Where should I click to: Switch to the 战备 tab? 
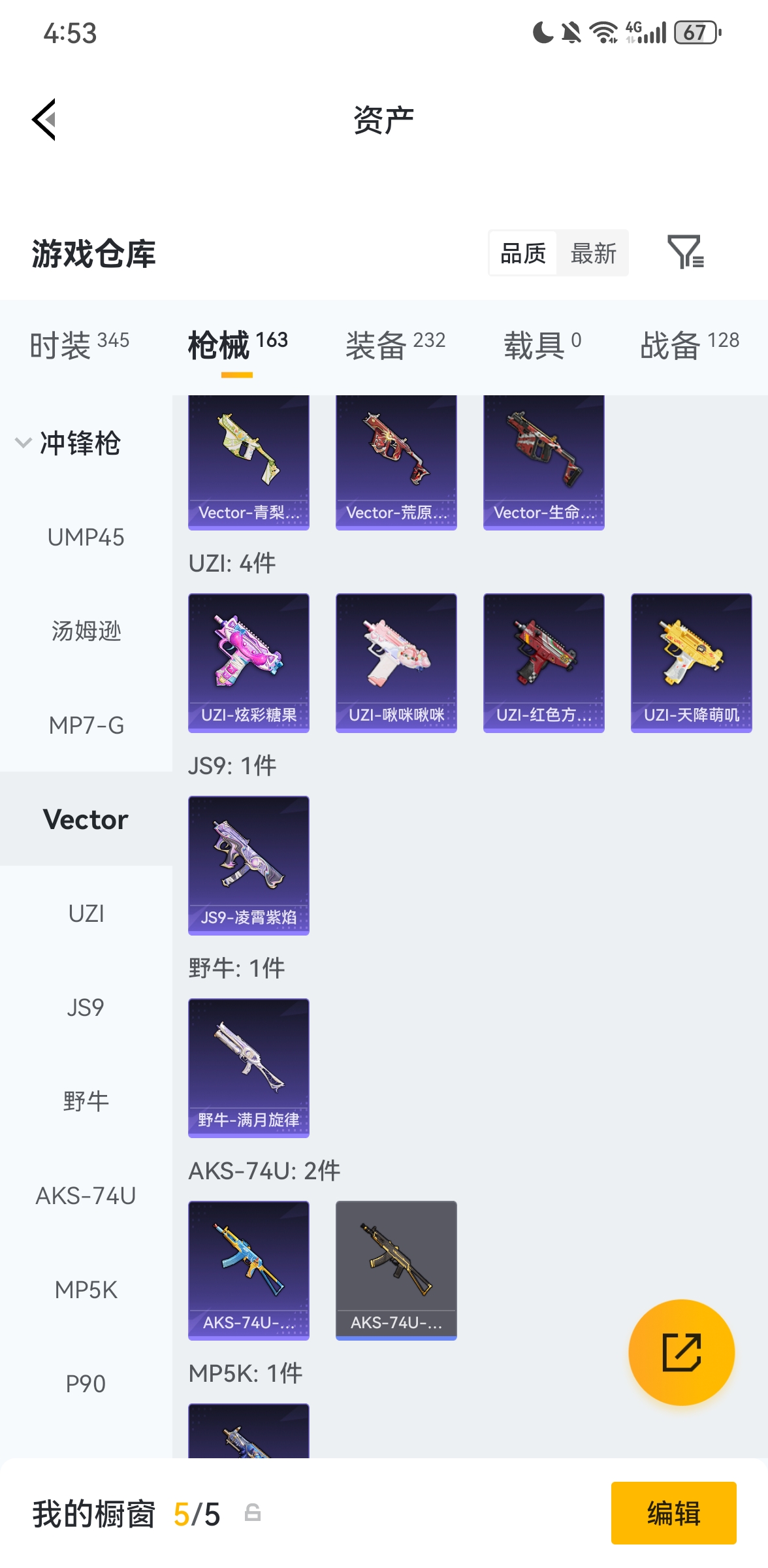coord(690,344)
